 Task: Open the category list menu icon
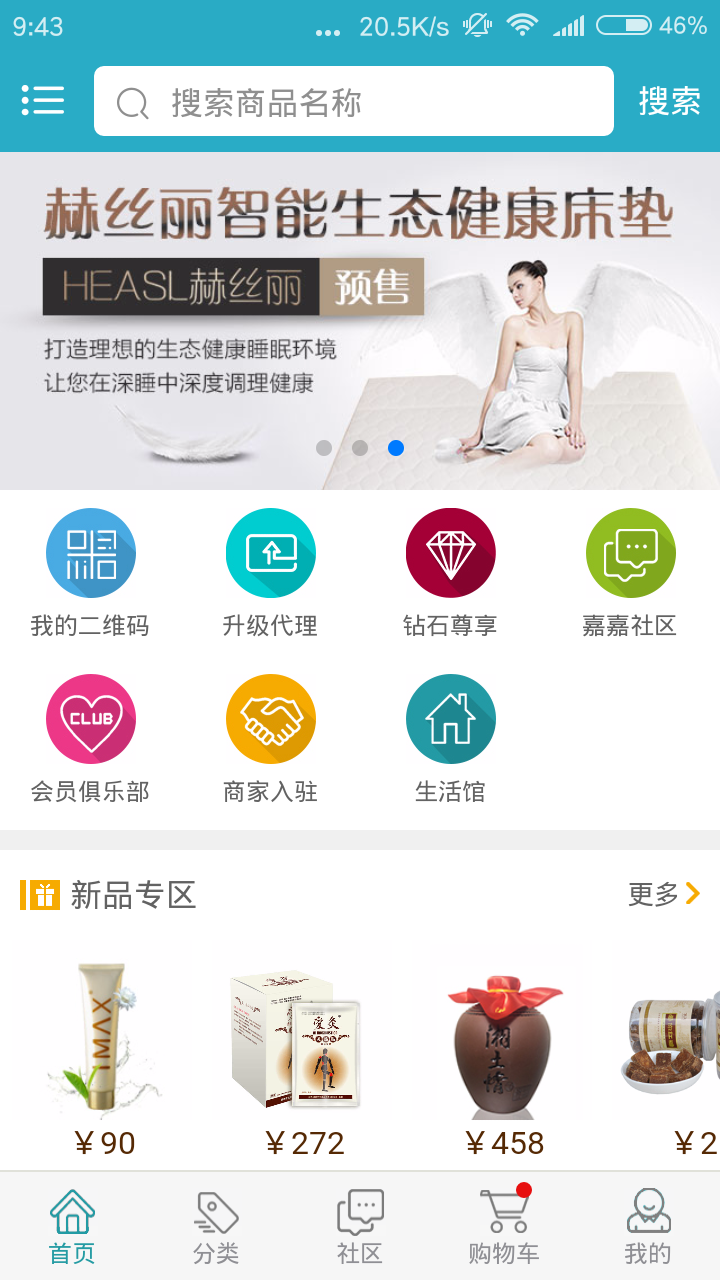[x=43, y=100]
